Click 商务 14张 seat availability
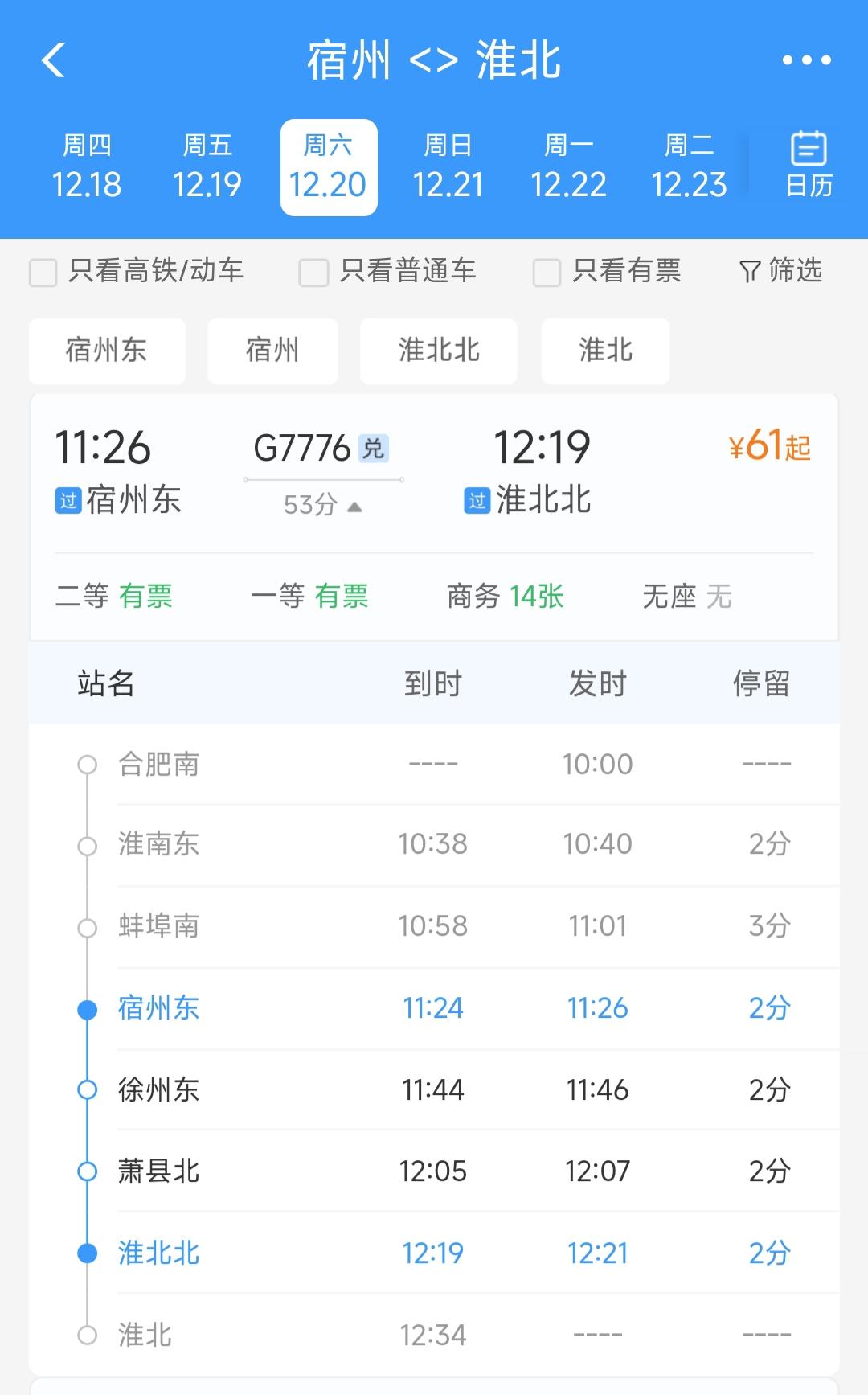Screen dimensions: 868x1395 pos(506,597)
